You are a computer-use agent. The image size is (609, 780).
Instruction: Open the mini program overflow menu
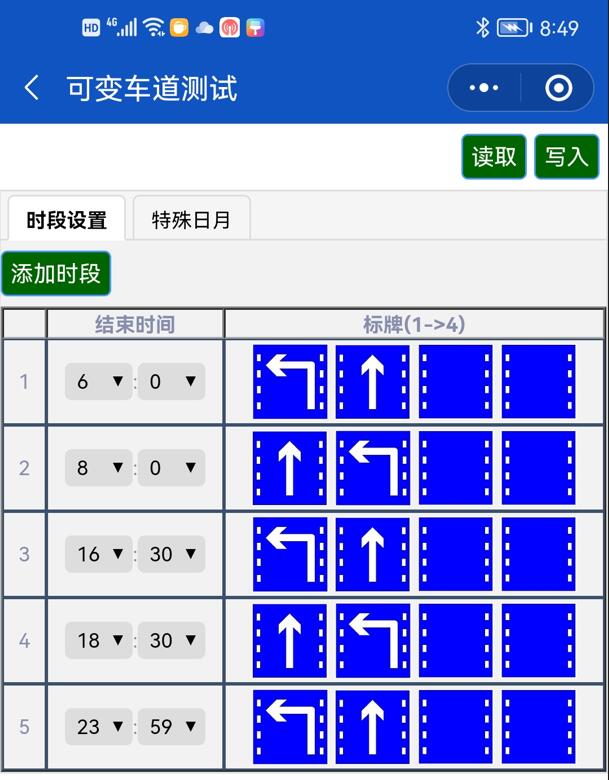click(484, 88)
